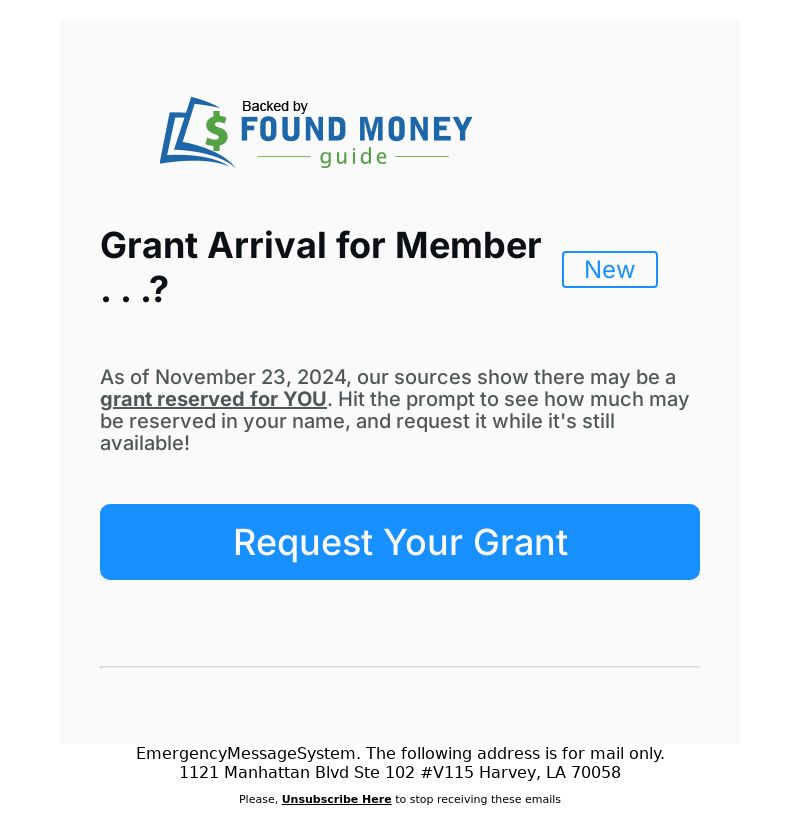Viewport: 800px width, 817px height.
Task: Select the New badge button
Action: pyautogui.click(x=609, y=270)
